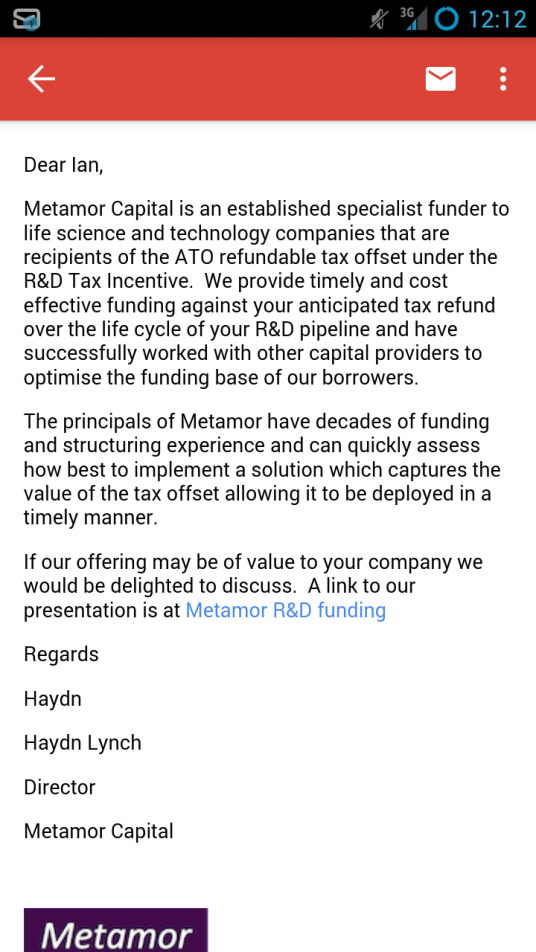
Task: Mark this email as unread via envelope icon
Action: [x=441, y=79]
